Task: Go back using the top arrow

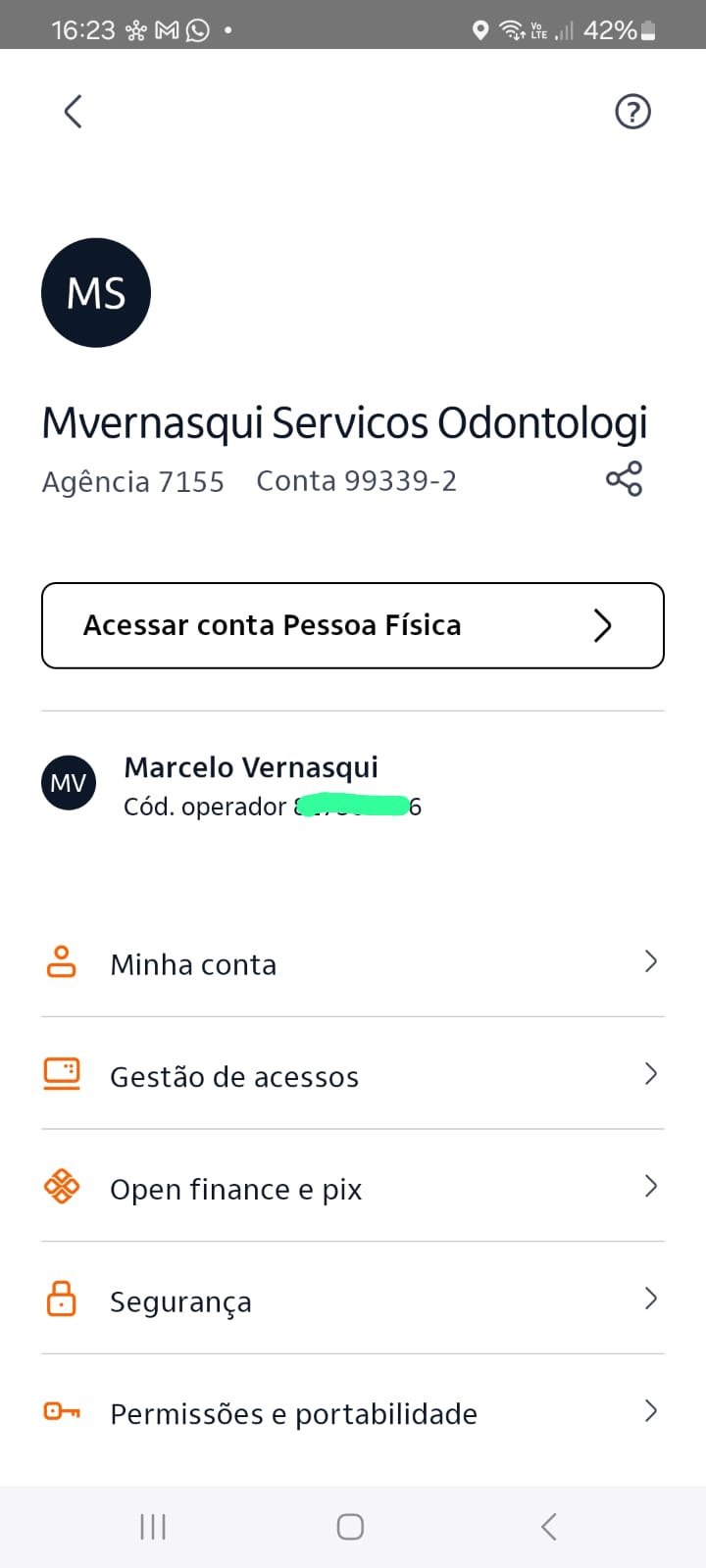Action: (74, 112)
